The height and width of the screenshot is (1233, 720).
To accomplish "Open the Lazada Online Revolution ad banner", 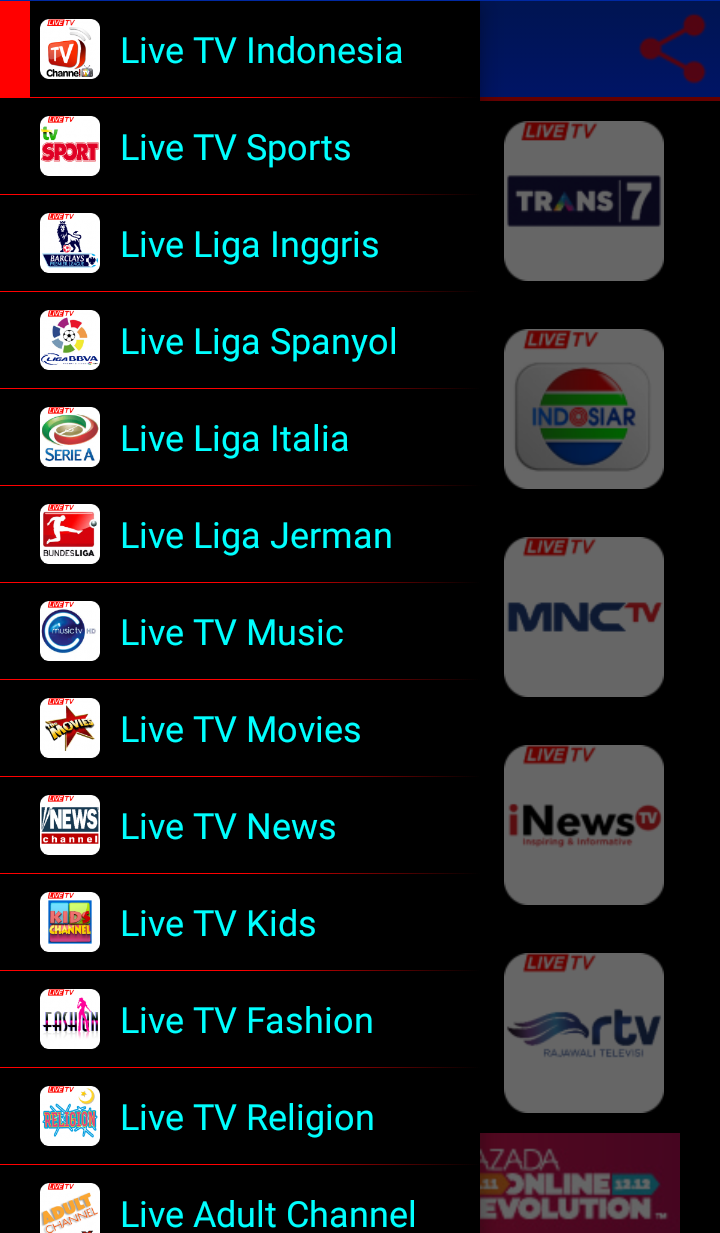I will 580,1183.
